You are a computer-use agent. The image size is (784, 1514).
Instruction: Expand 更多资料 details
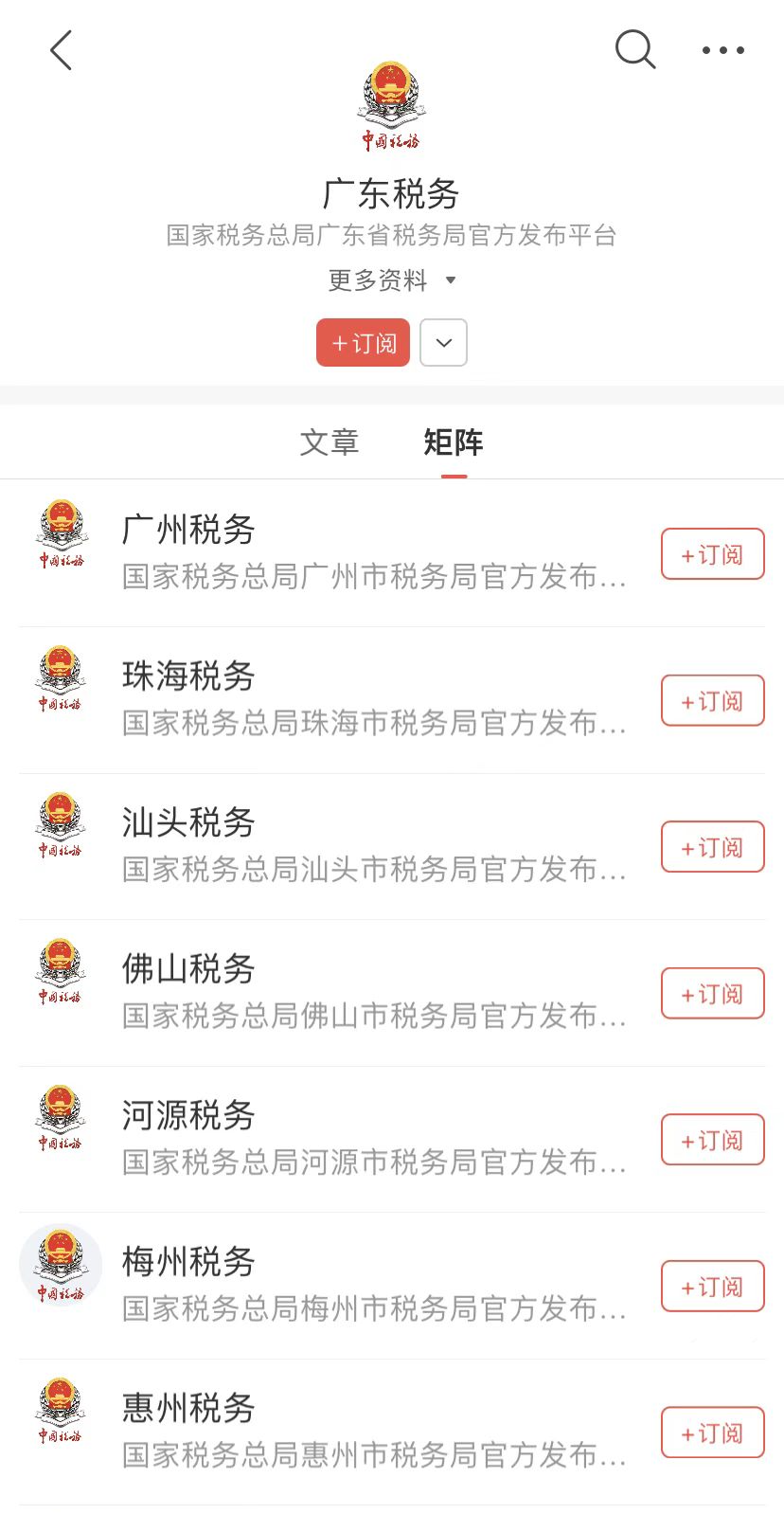coord(392,280)
